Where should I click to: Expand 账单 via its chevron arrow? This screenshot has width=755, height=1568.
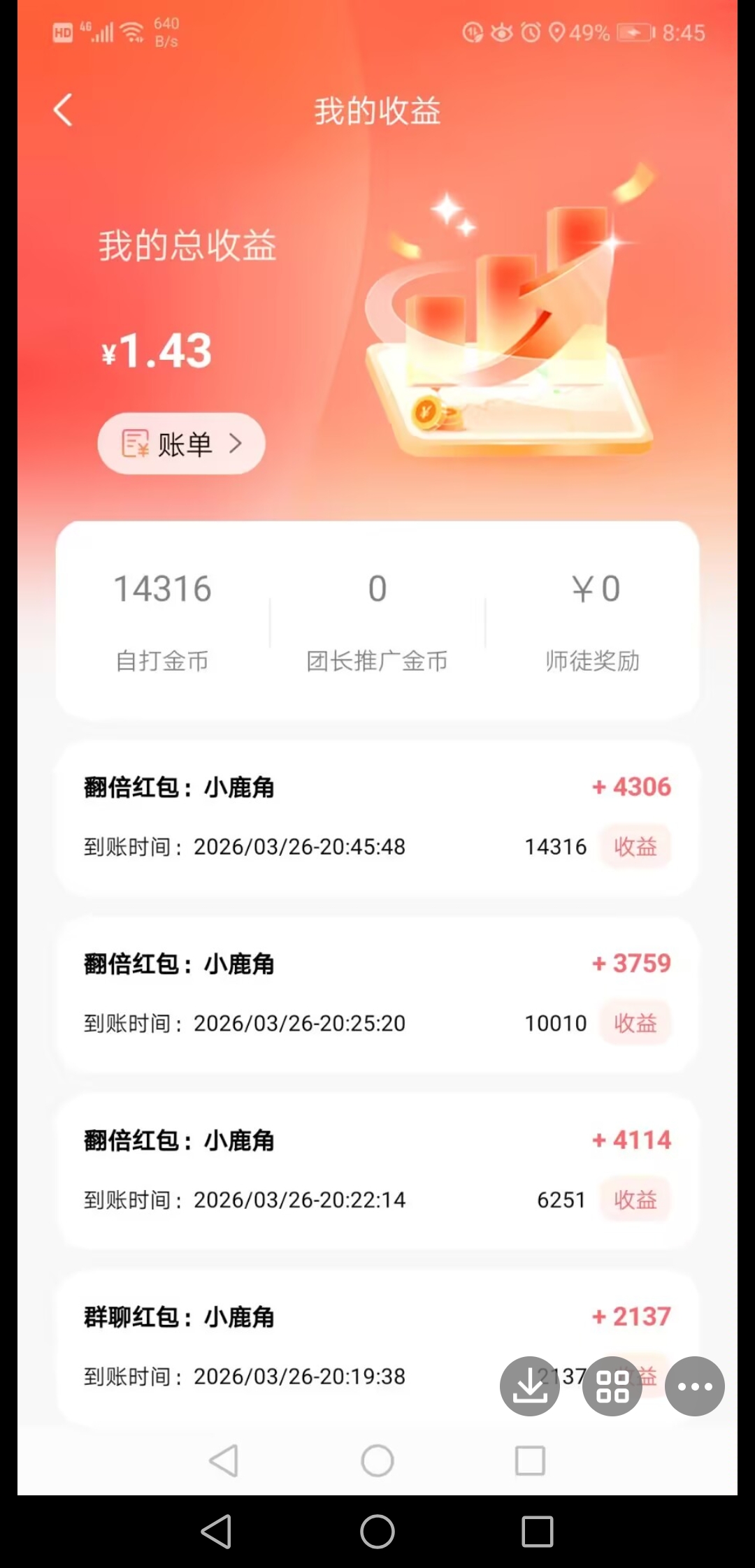237,443
